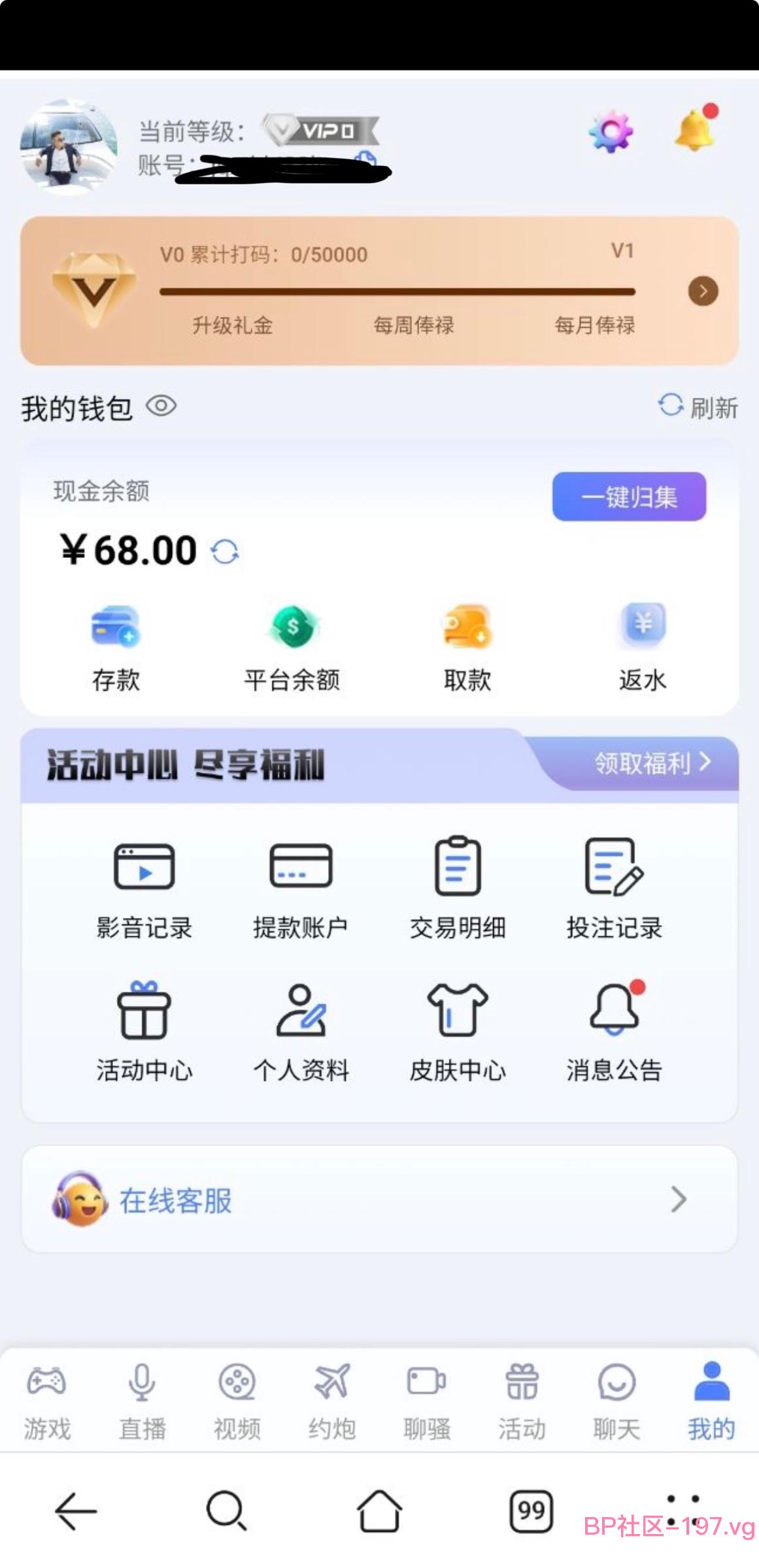Screen dimensions: 759x1568
Task: Open 在线客服 support row
Action: point(380,1200)
